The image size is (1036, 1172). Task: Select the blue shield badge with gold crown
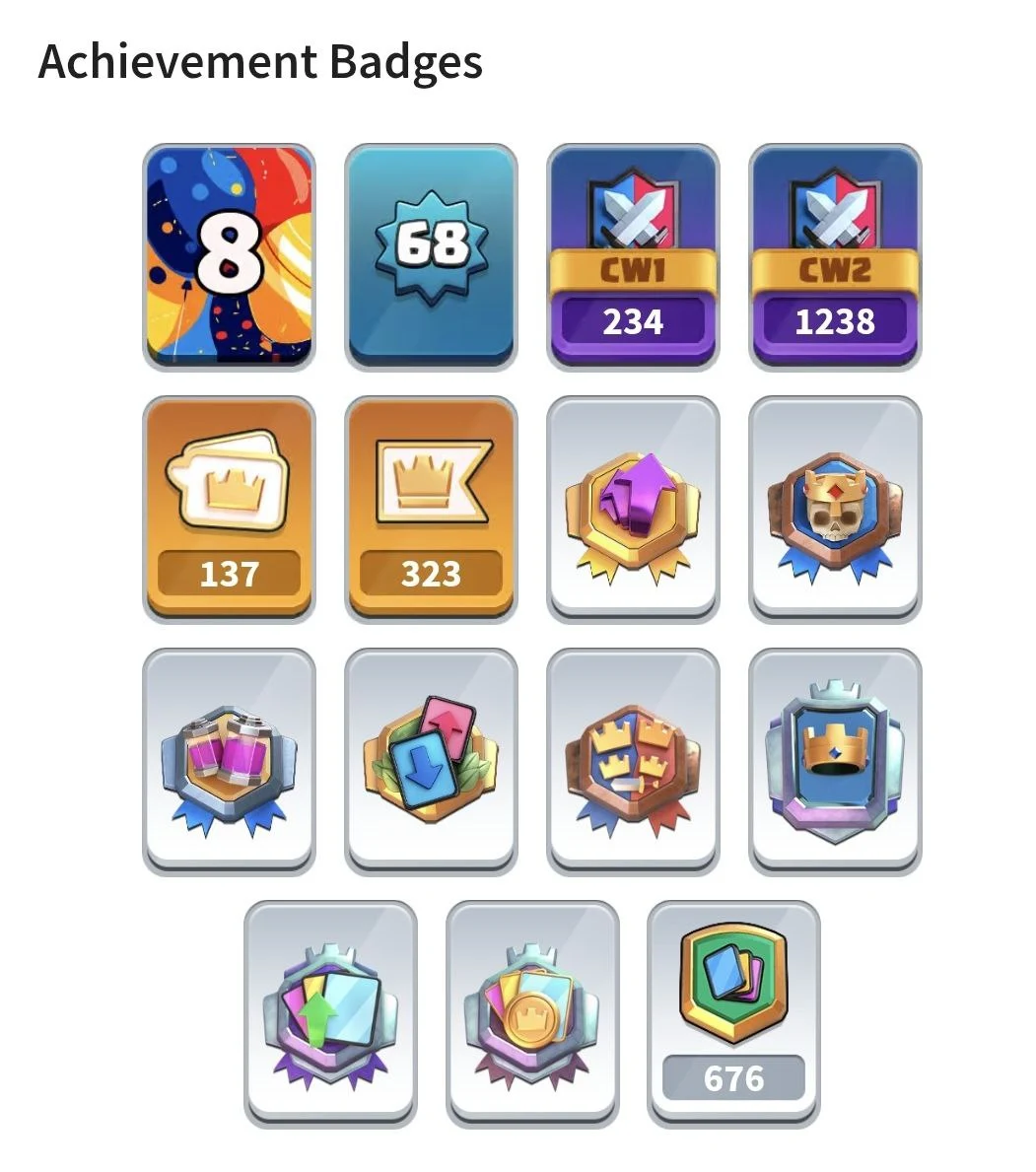(835, 760)
